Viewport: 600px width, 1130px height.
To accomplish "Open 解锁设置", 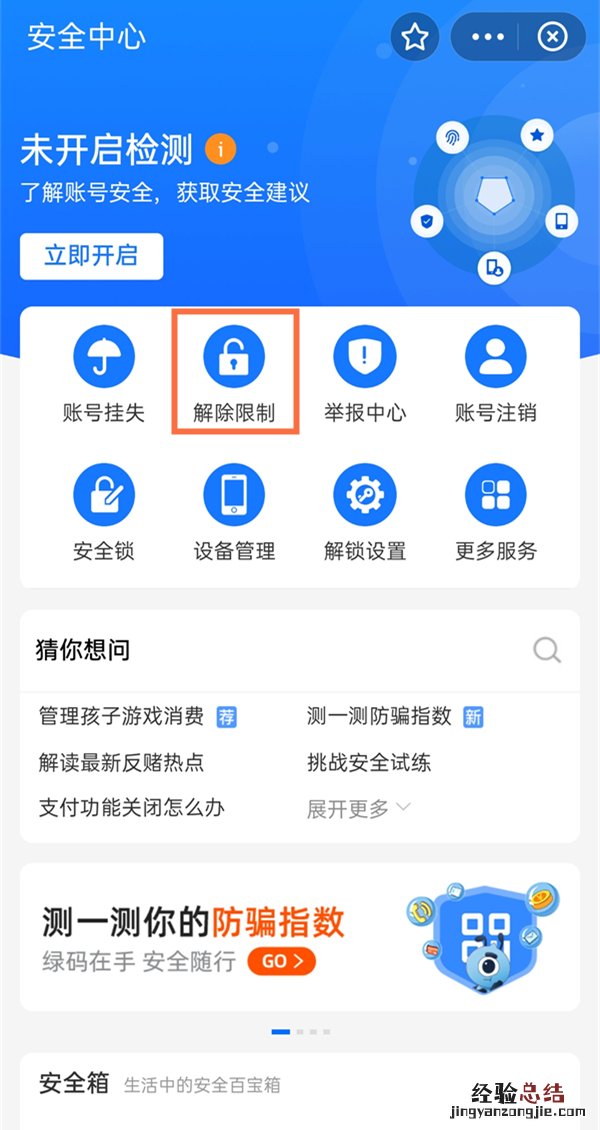I will coord(365,512).
